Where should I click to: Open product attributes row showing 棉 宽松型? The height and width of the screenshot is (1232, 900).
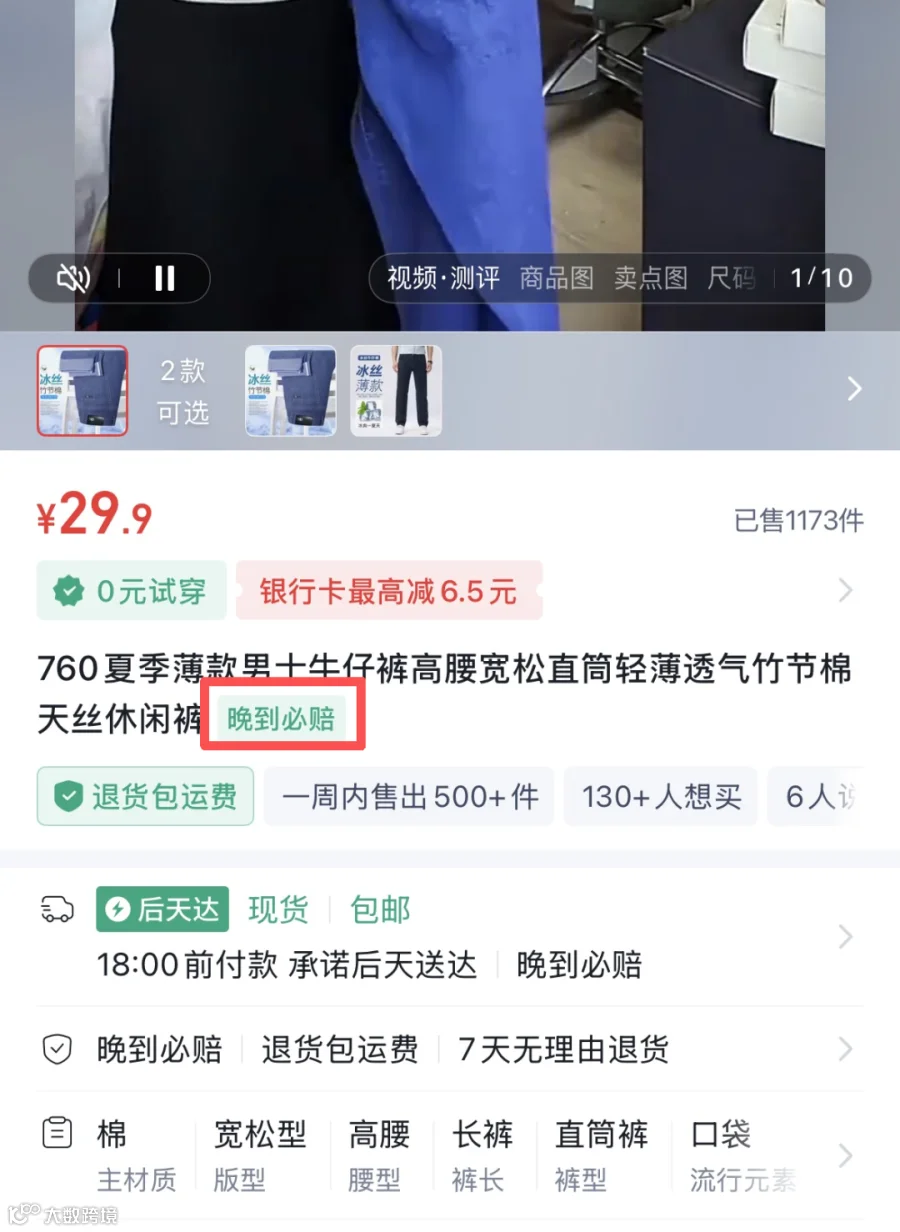pyautogui.click(x=450, y=1155)
